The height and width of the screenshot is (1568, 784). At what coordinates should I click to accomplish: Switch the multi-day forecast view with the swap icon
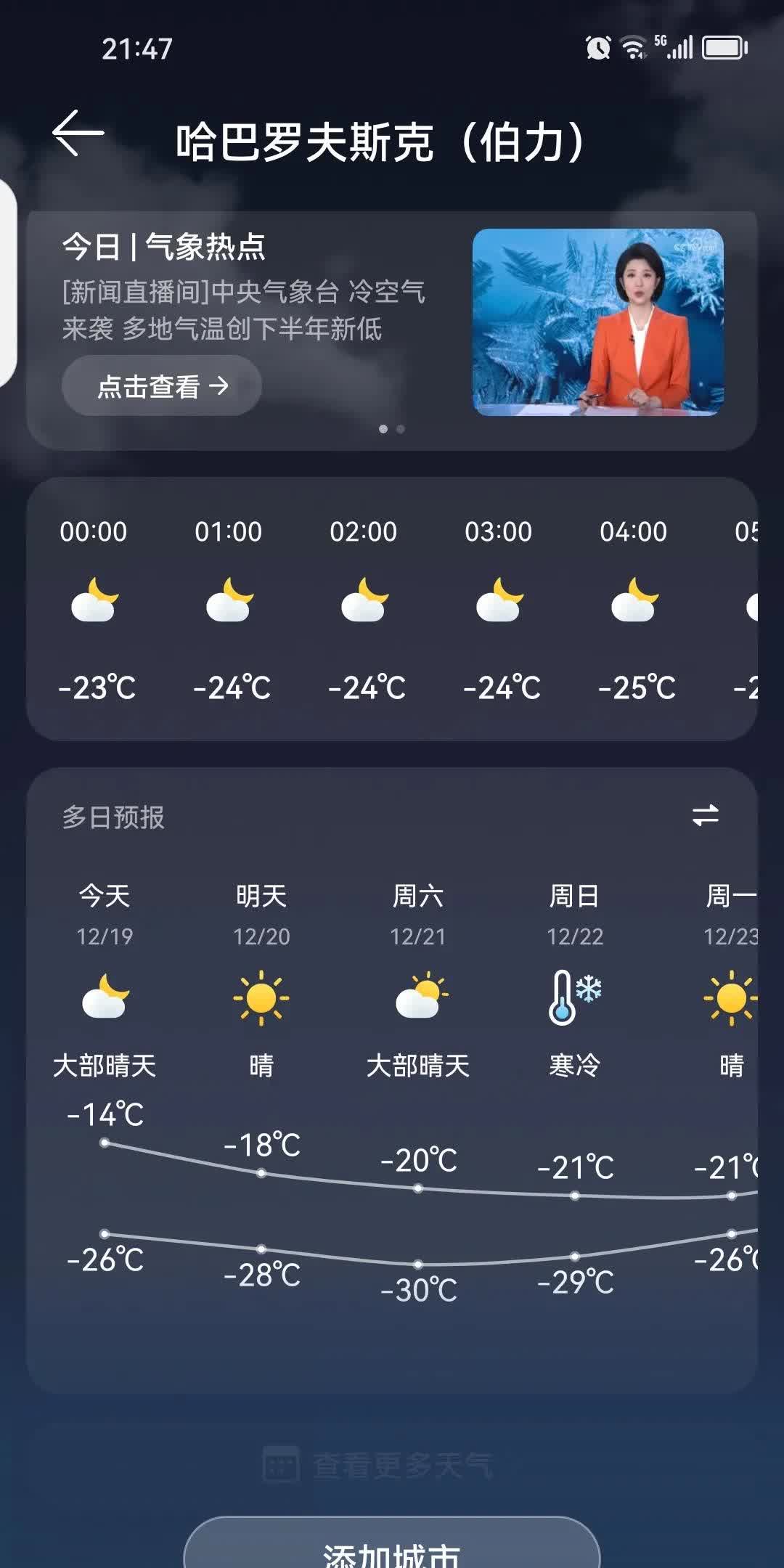(x=705, y=815)
